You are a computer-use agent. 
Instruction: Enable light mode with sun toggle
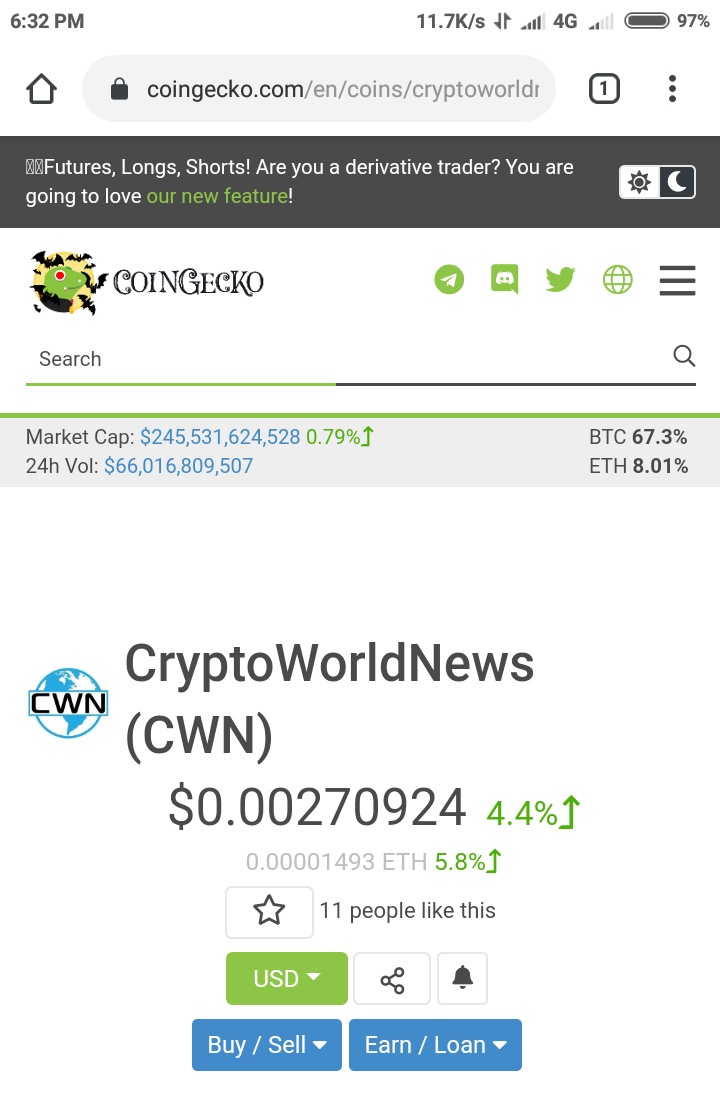pos(639,181)
